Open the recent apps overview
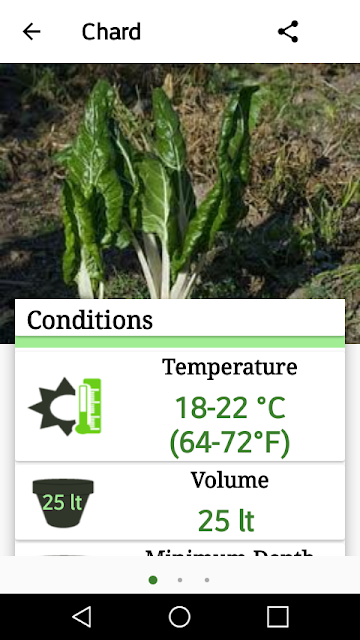The width and height of the screenshot is (360, 640). [278, 616]
